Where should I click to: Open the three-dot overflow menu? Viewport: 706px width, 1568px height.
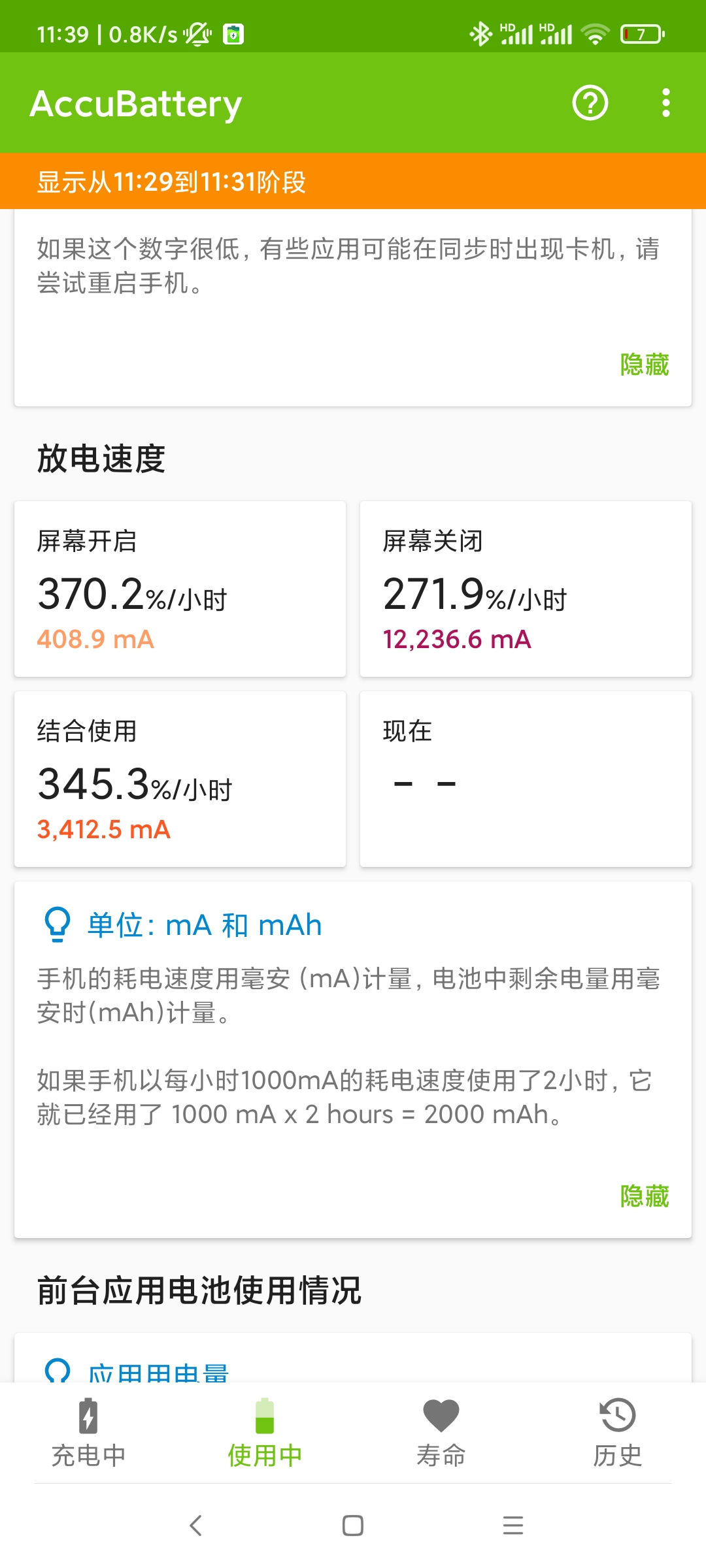665,103
